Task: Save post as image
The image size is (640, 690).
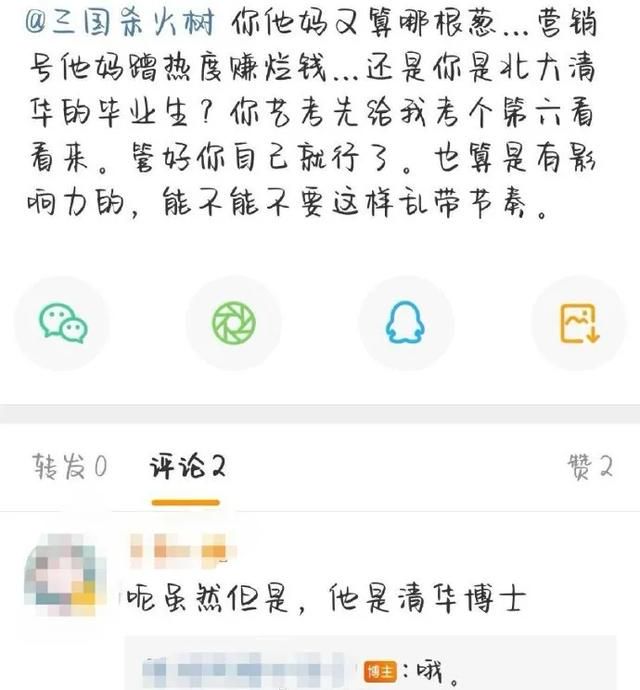Action: tap(578, 323)
